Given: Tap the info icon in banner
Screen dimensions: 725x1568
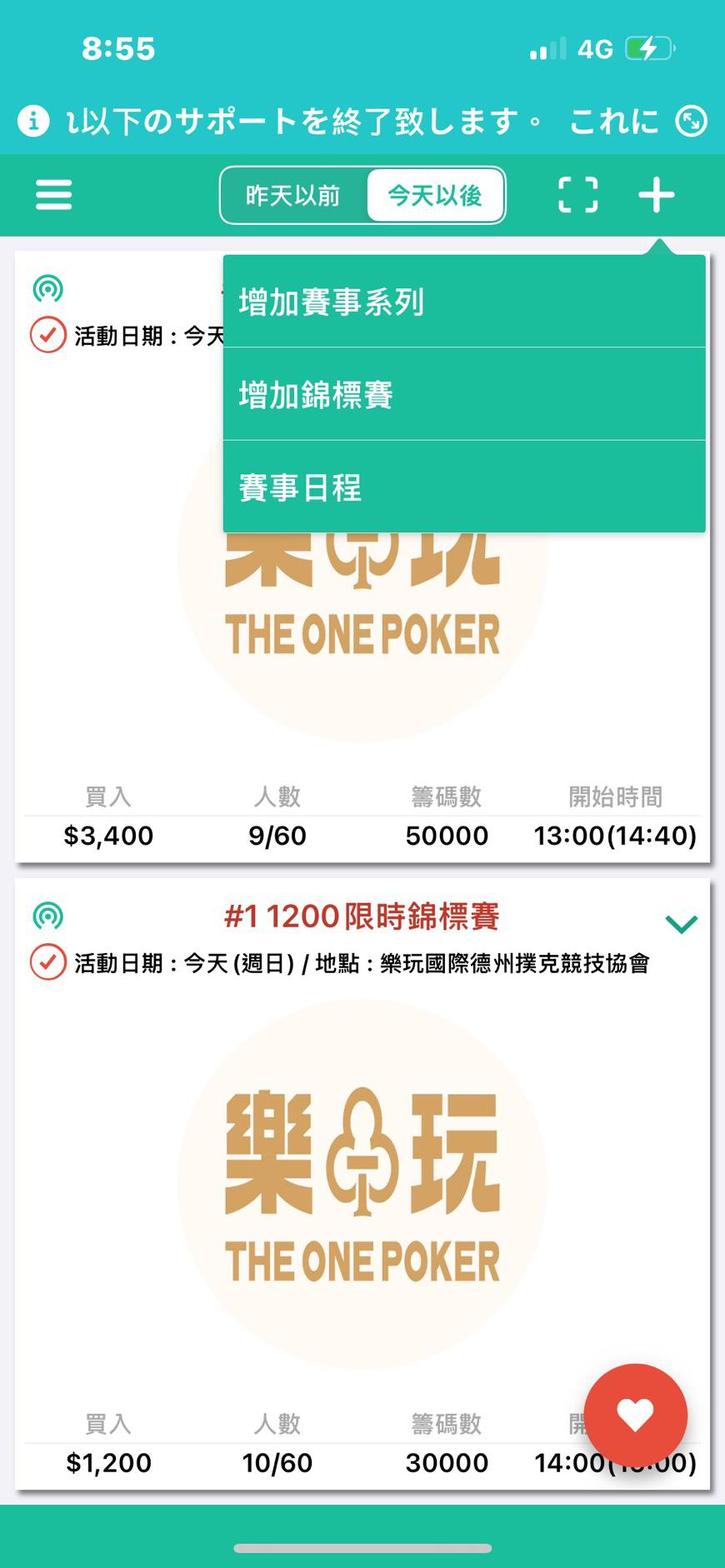Looking at the screenshot, I should [33, 122].
